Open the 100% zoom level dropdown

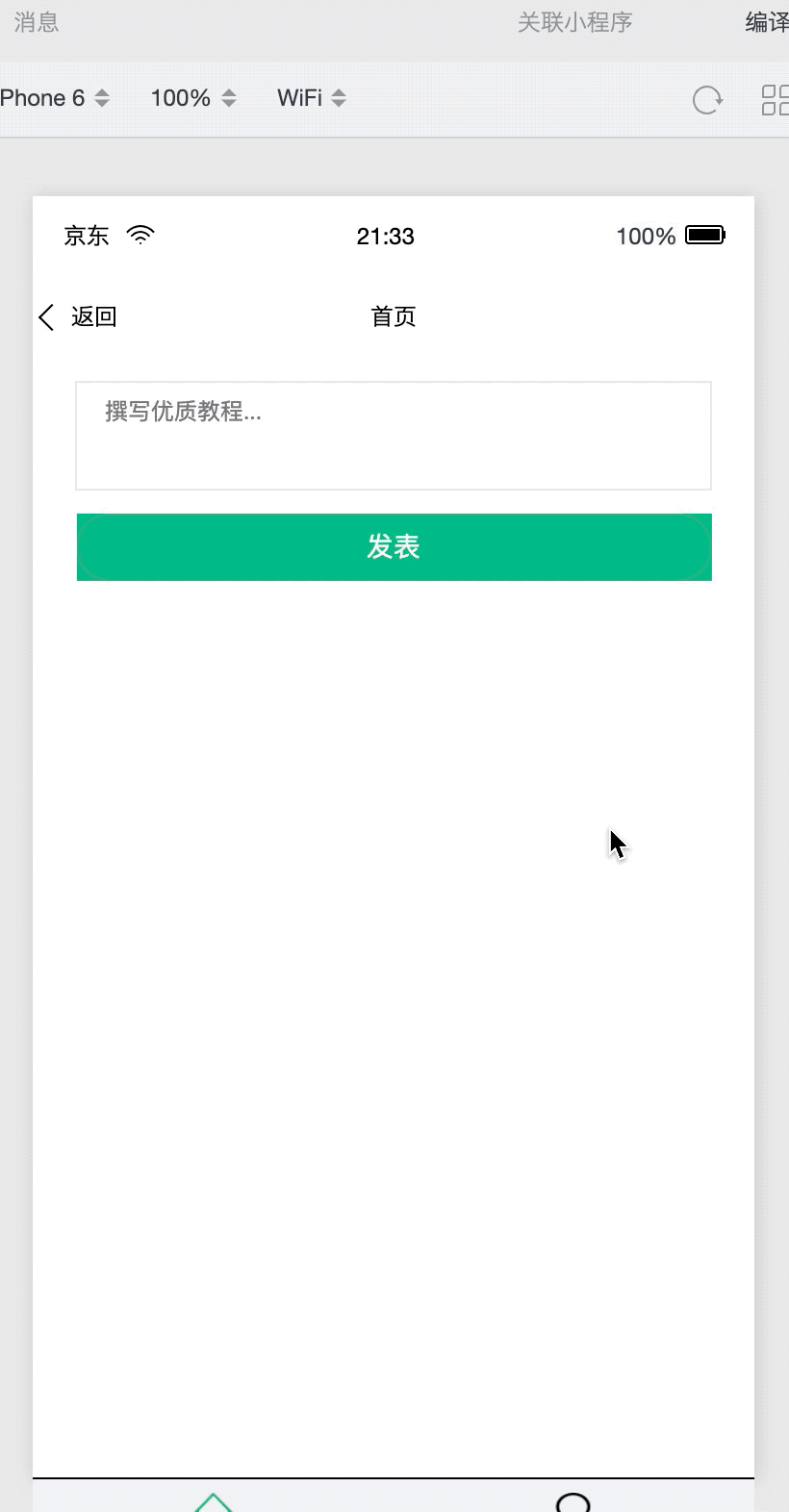pyautogui.click(x=192, y=98)
